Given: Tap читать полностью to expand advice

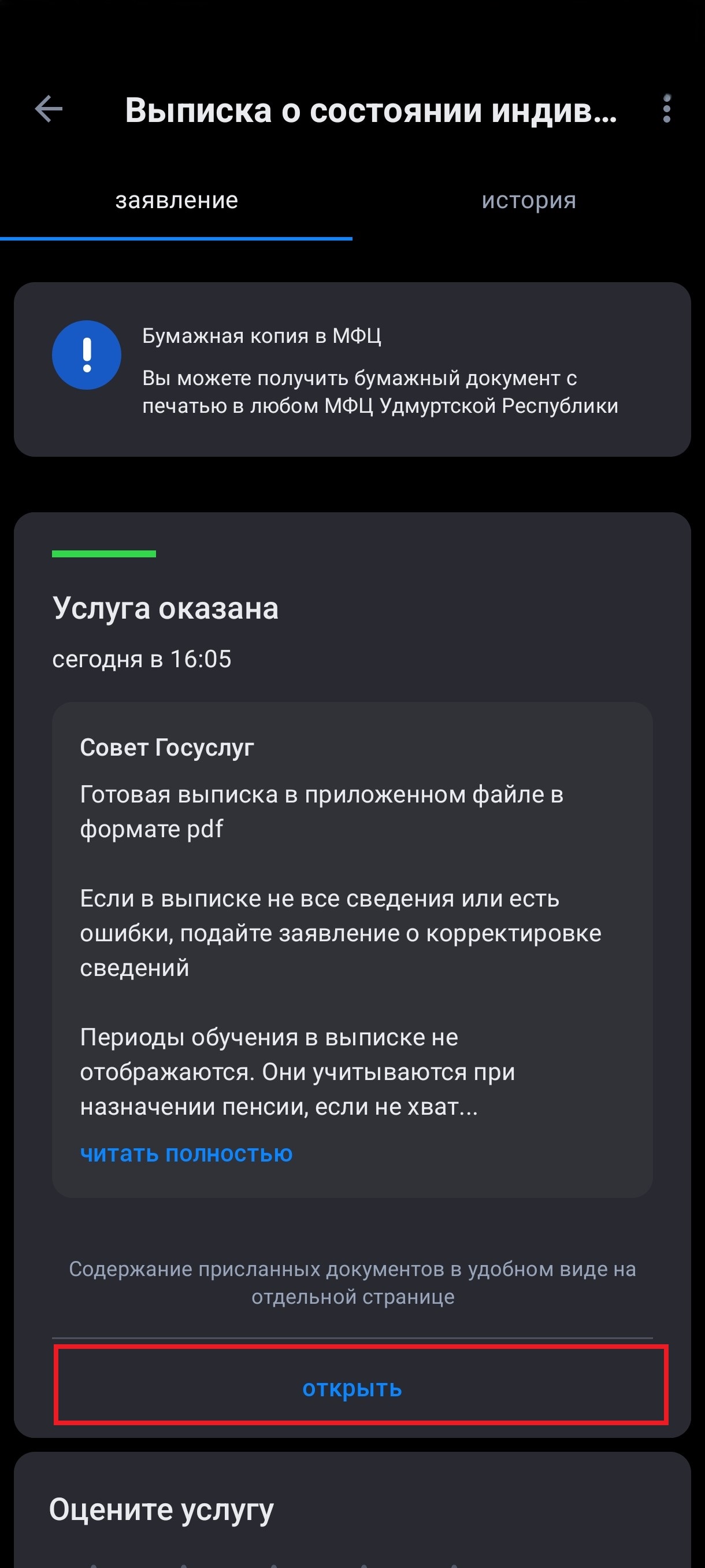Looking at the screenshot, I should [x=186, y=1153].
